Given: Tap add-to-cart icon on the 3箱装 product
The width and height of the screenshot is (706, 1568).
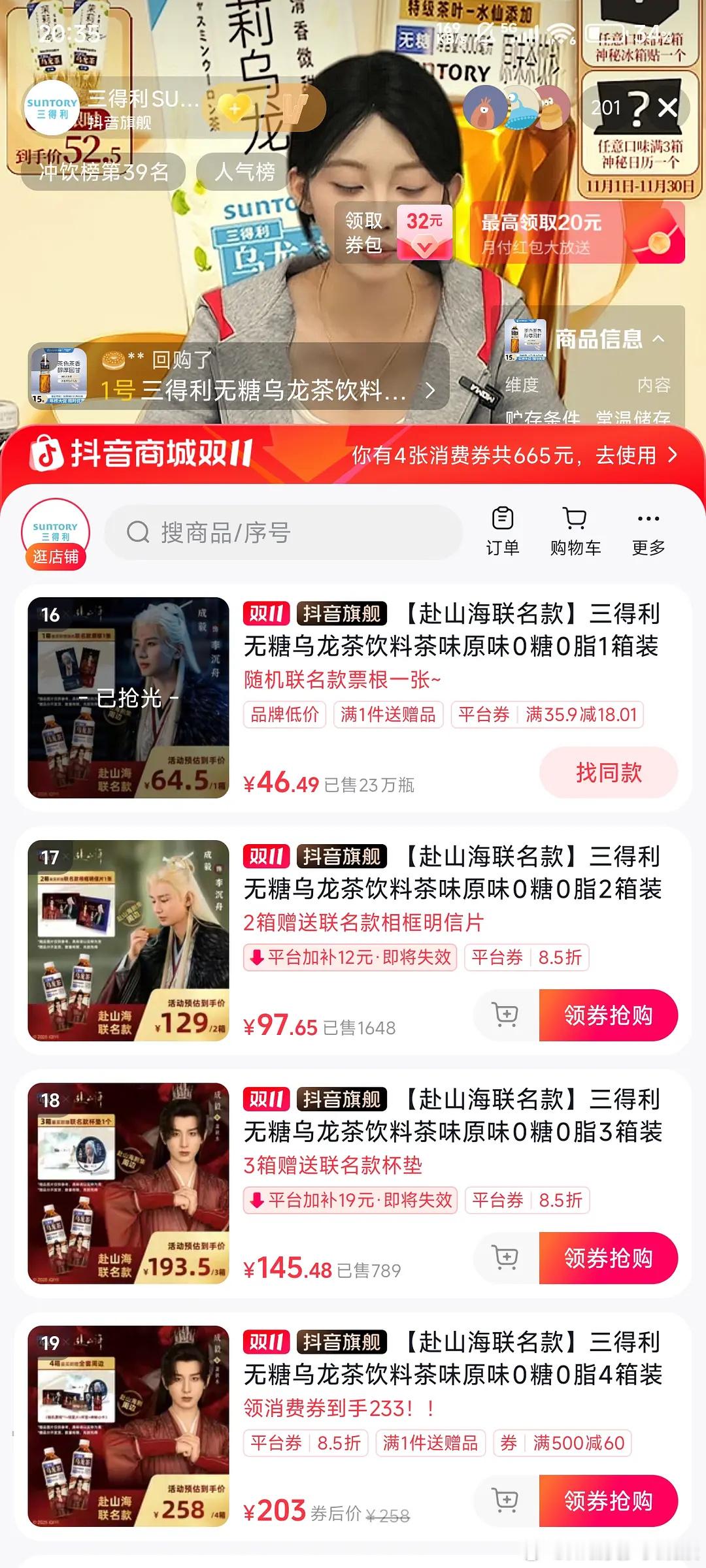Looking at the screenshot, I should [504, 1258].
